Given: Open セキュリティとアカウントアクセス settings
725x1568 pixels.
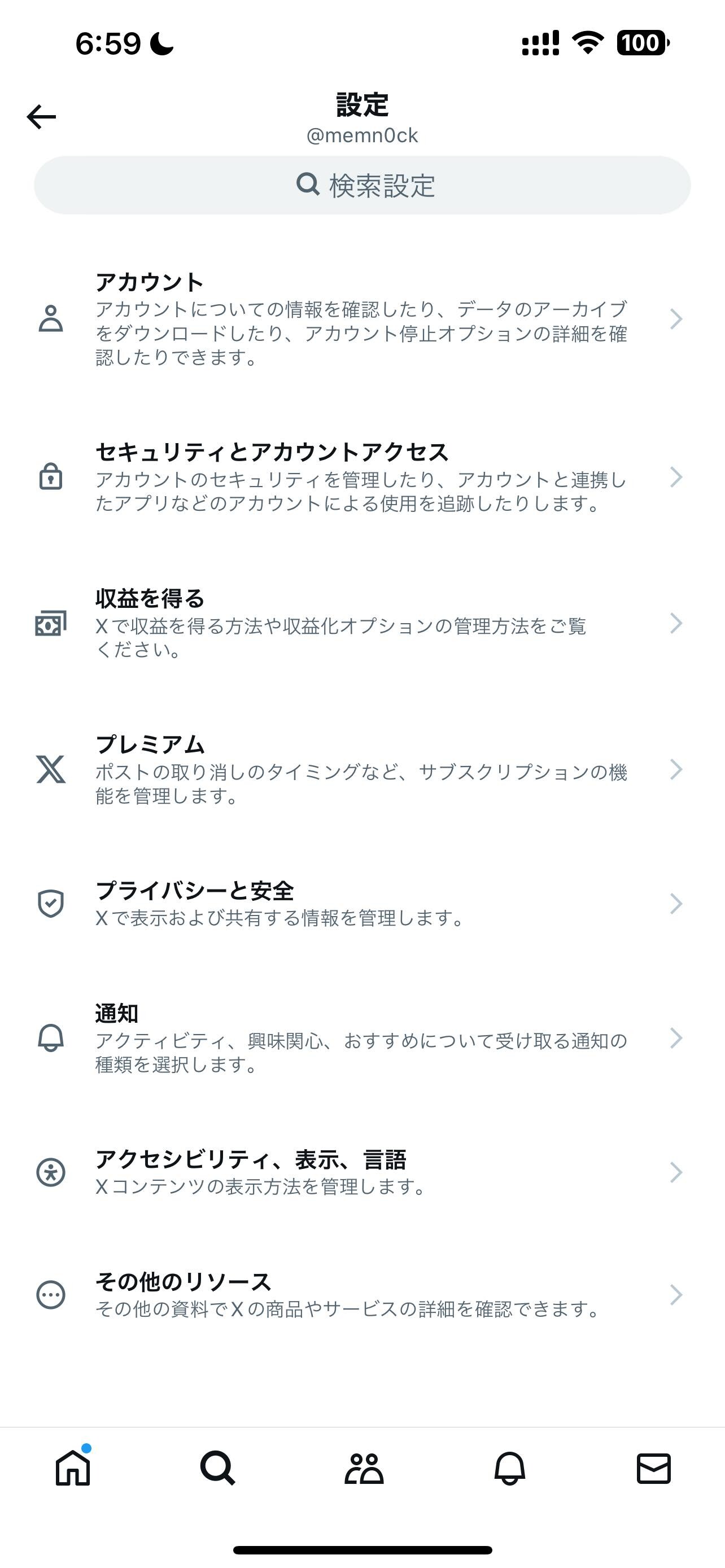Looking at the screenshot, I should click(x=361, y=476).
